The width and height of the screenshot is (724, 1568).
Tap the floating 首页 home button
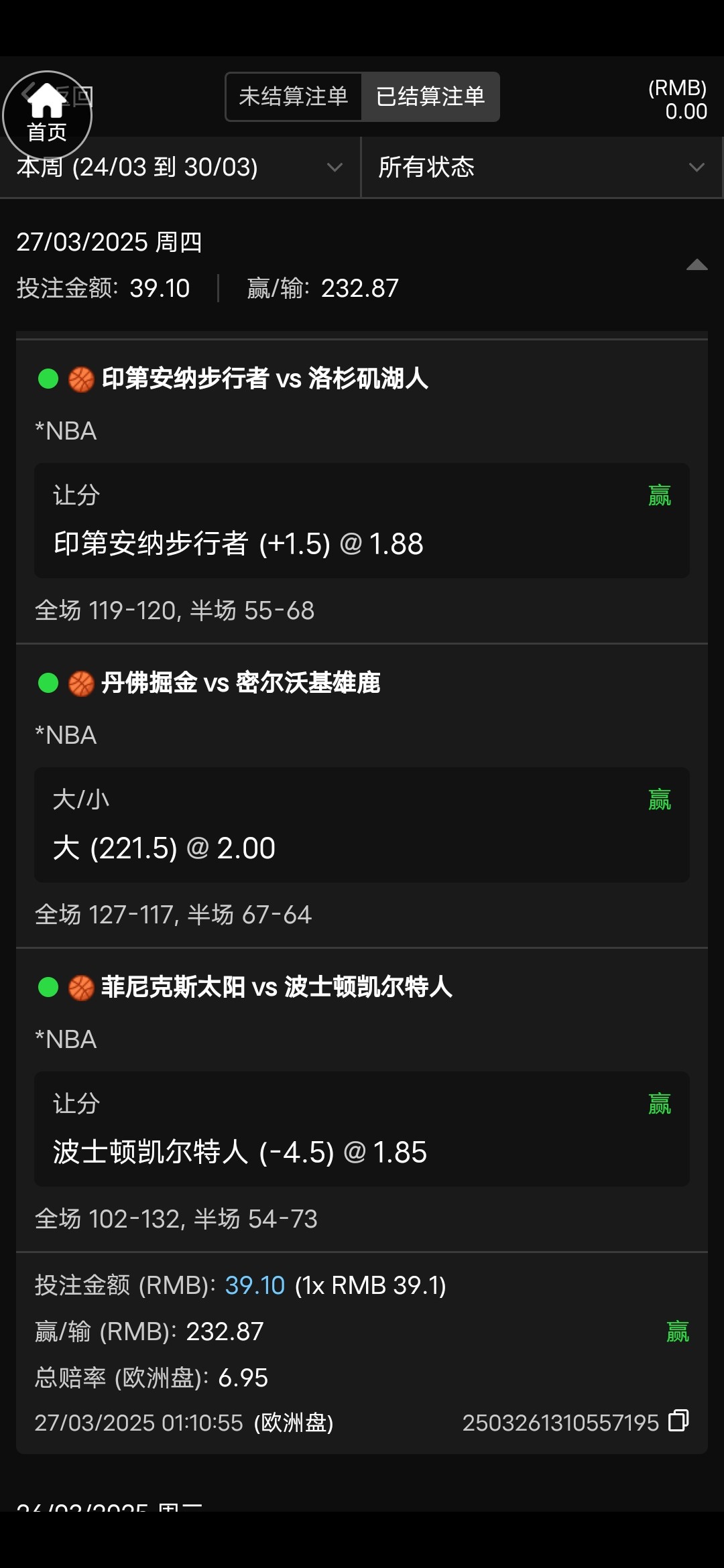point(47,116)
